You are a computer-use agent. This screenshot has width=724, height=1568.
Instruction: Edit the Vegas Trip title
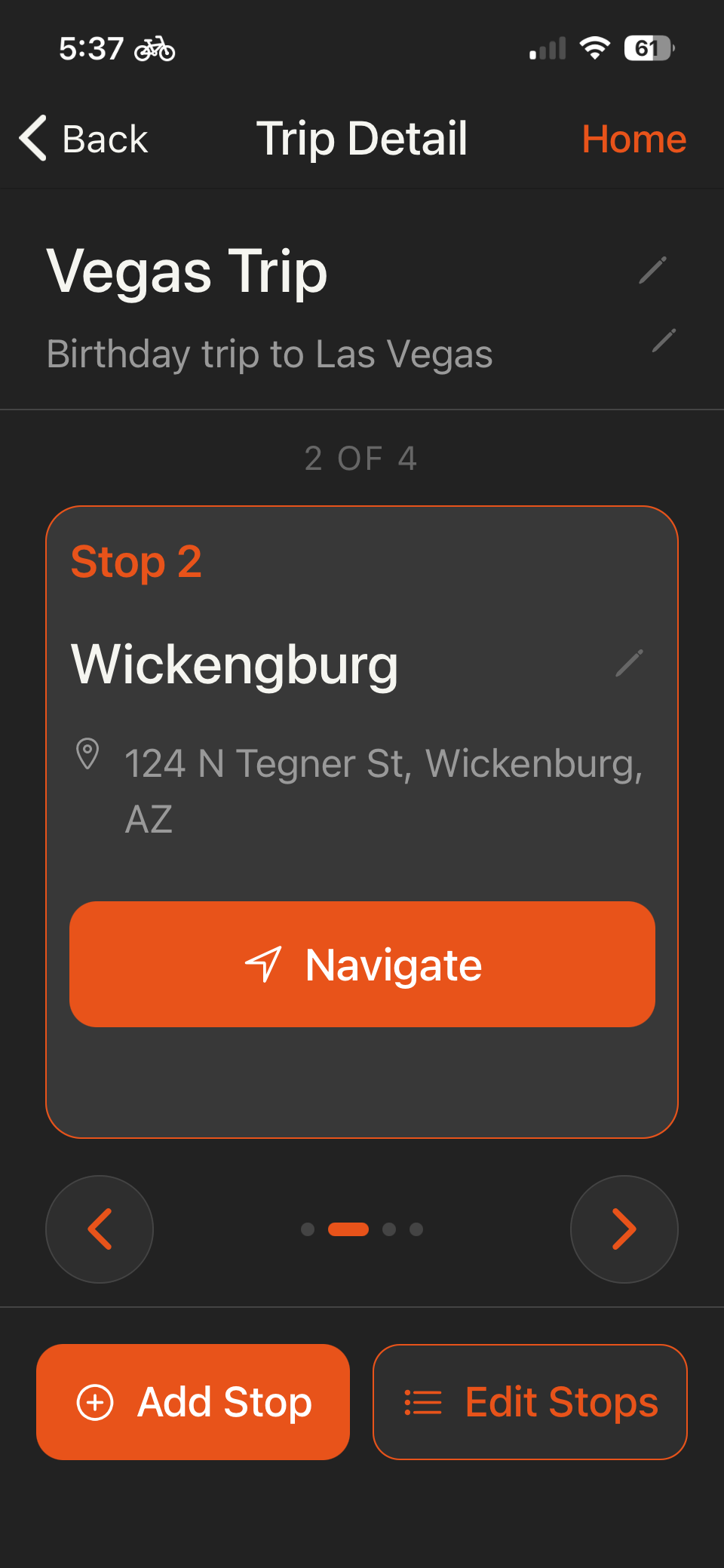pyautogui.click(x=652, y=270)
